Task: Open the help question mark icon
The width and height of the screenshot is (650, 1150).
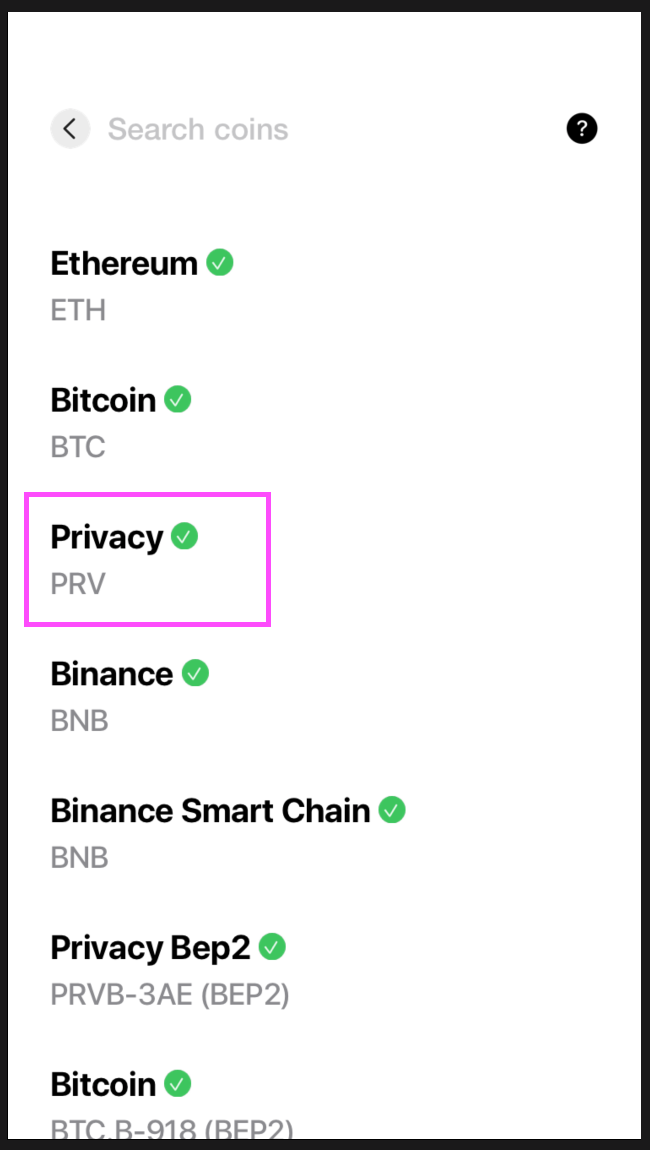Action: click(582, 129)
